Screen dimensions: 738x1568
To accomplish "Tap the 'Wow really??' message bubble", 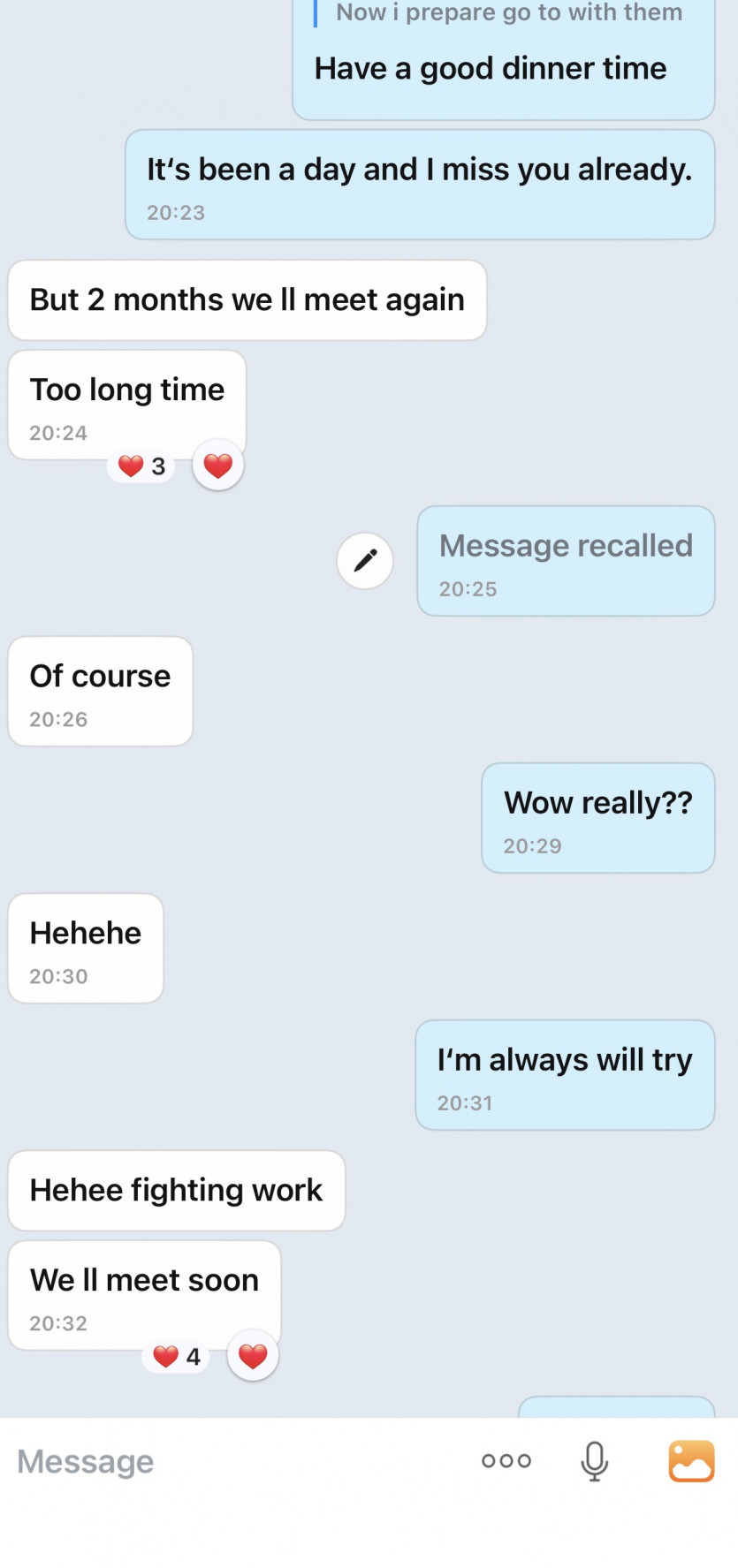I will click(597, 817).
